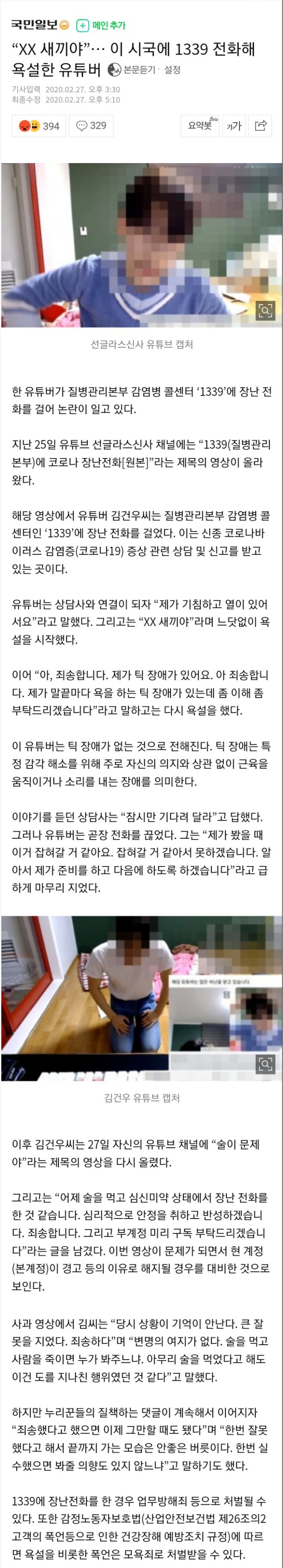Add 국민일보 to main with 메인 추가
Image resolution: width=283 pixels, height=1568 pixels.
point(101,25)
